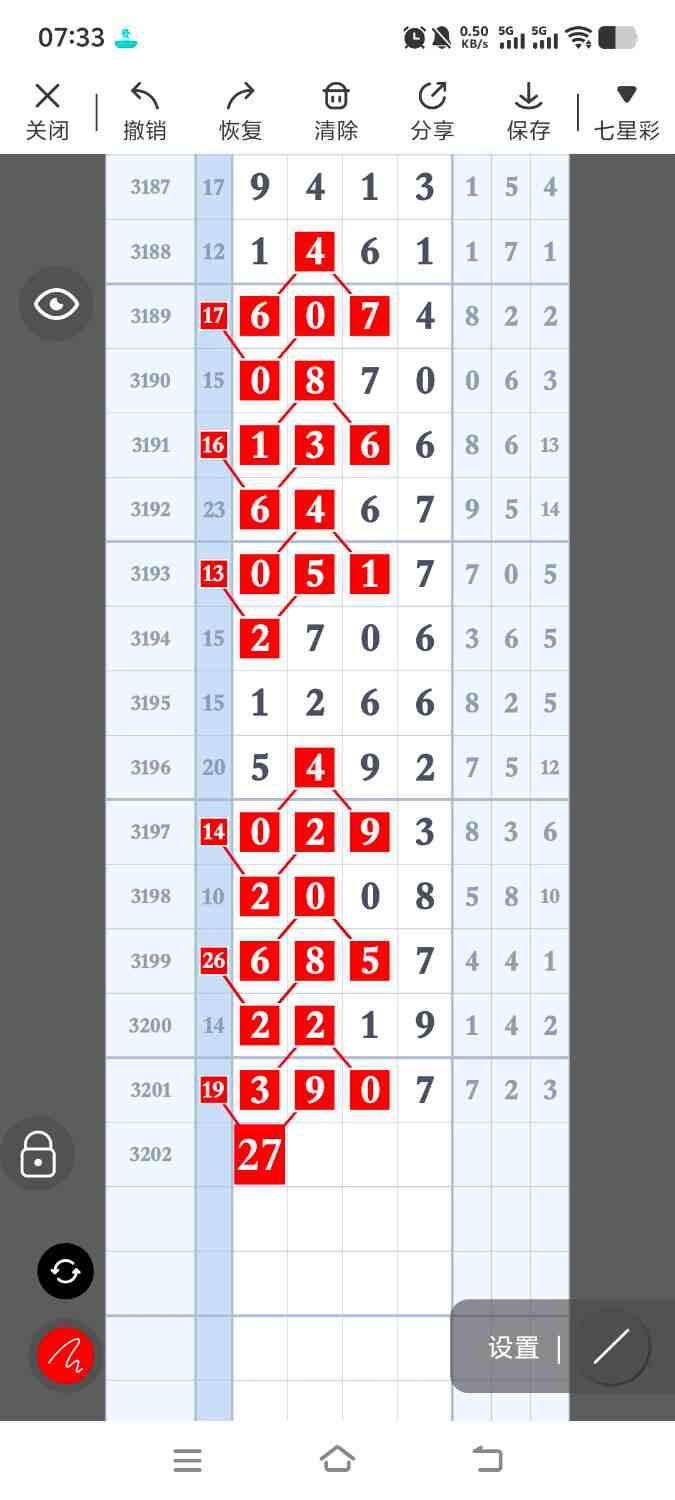Select the straight line tool
675x1500 pixels.
coord(611,1347)
